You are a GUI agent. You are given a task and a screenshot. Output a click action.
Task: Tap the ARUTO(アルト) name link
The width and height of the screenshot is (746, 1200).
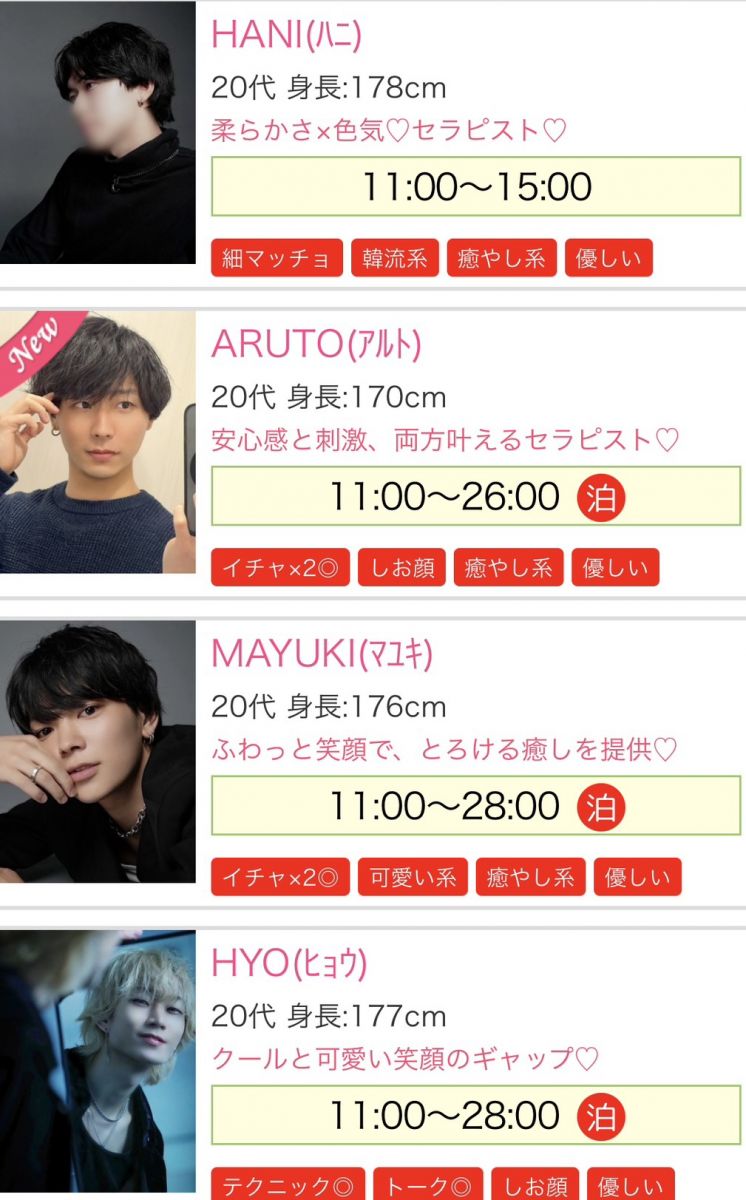click(x=316, y=344)
